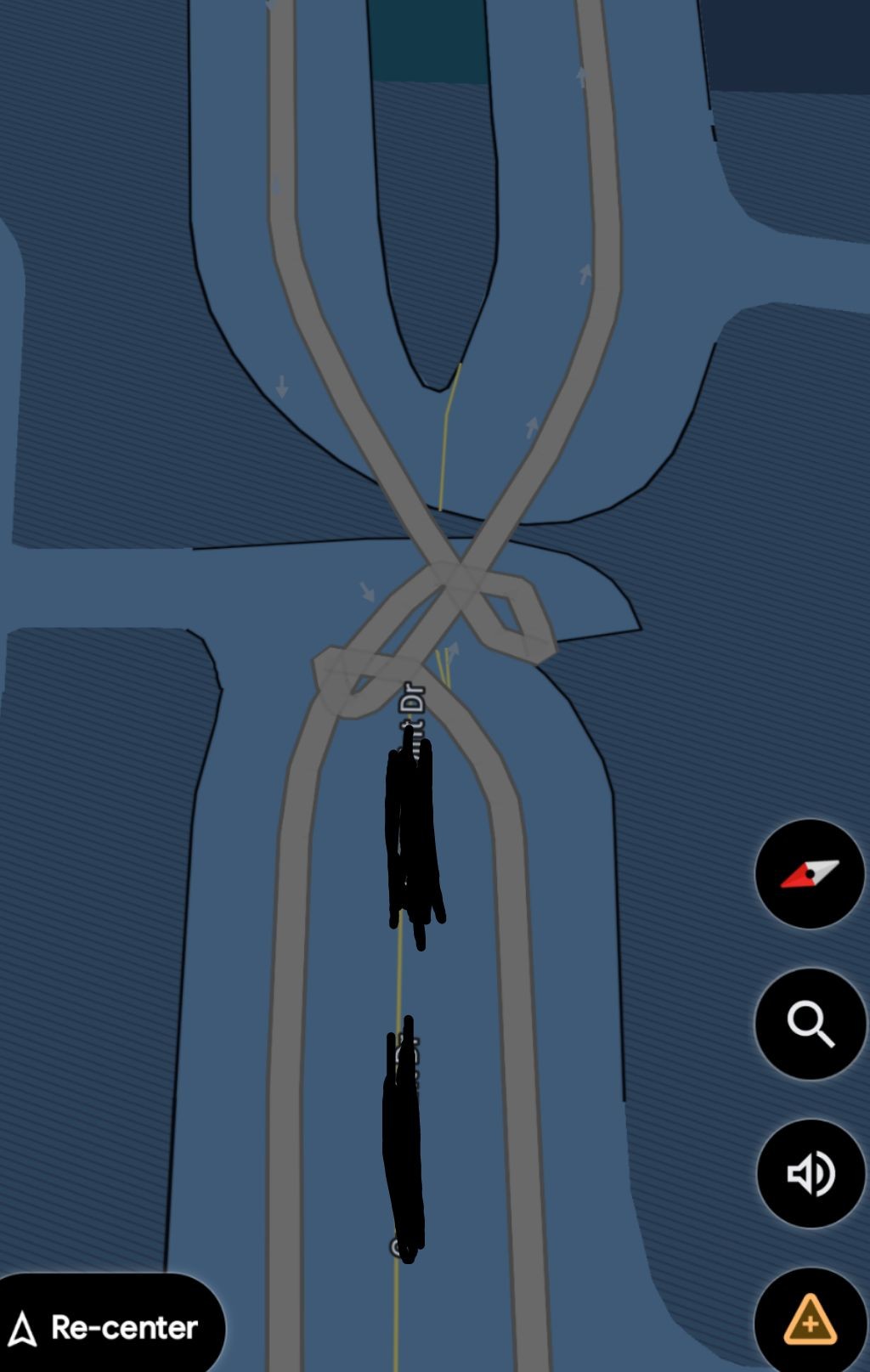Screen dimensions: 870x1372
Task: Open search along route
Action: click(x=810, y=1023)
